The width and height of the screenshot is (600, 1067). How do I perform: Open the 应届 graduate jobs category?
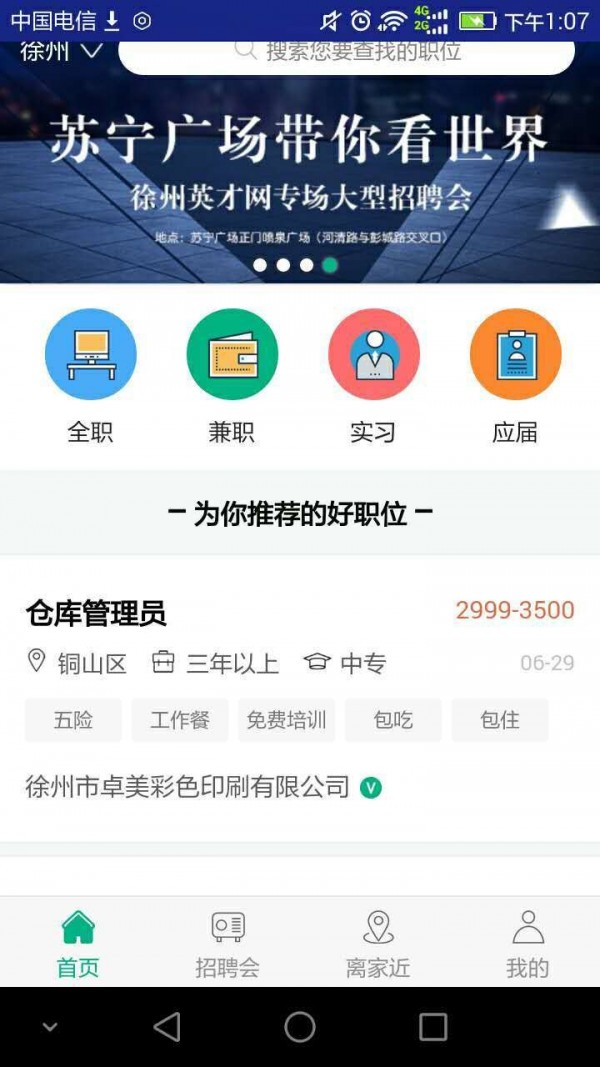click(x=515, y=376)
